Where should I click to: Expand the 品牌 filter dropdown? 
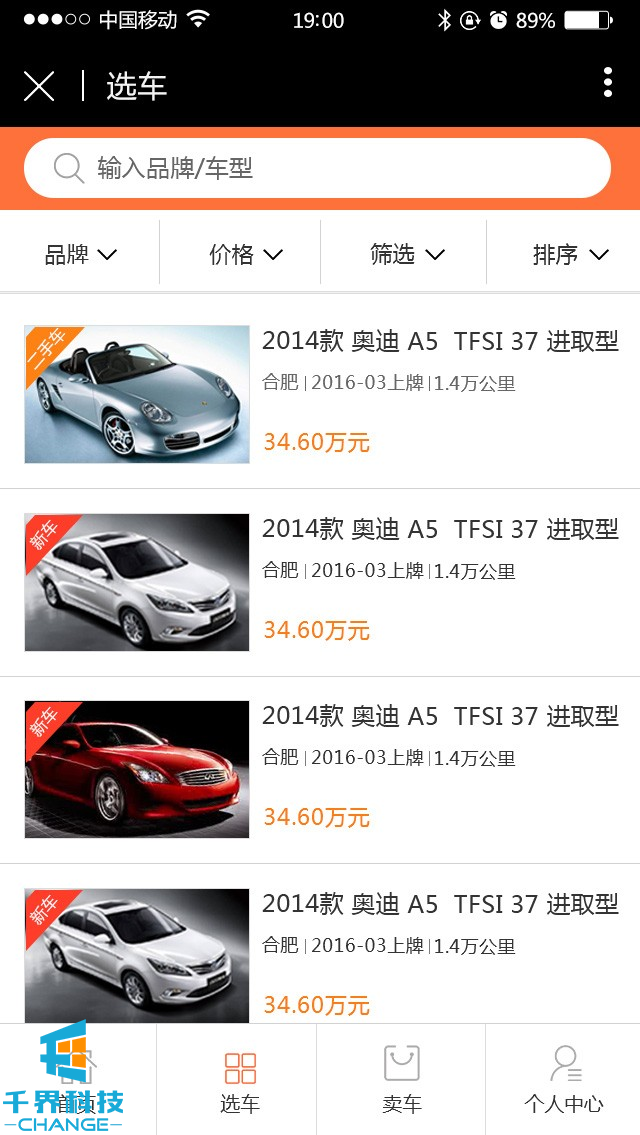point(80,255)
